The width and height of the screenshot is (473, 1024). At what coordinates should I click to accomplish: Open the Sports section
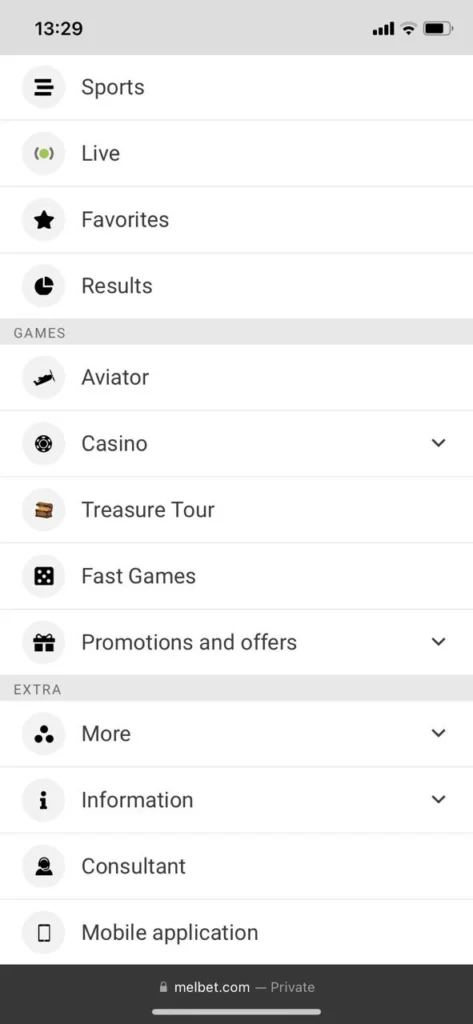pos(236,88)
